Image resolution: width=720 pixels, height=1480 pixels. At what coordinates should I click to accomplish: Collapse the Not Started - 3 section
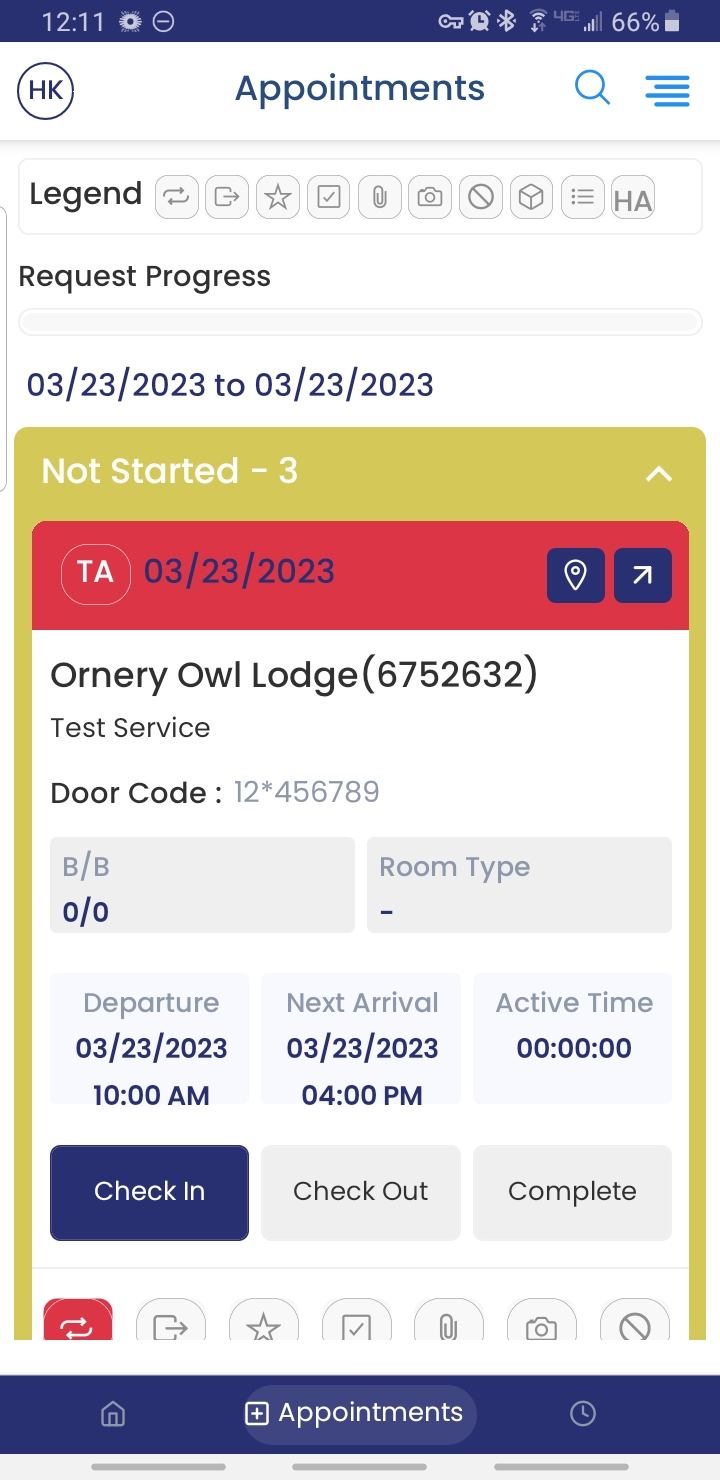click(x=658, y=473)
